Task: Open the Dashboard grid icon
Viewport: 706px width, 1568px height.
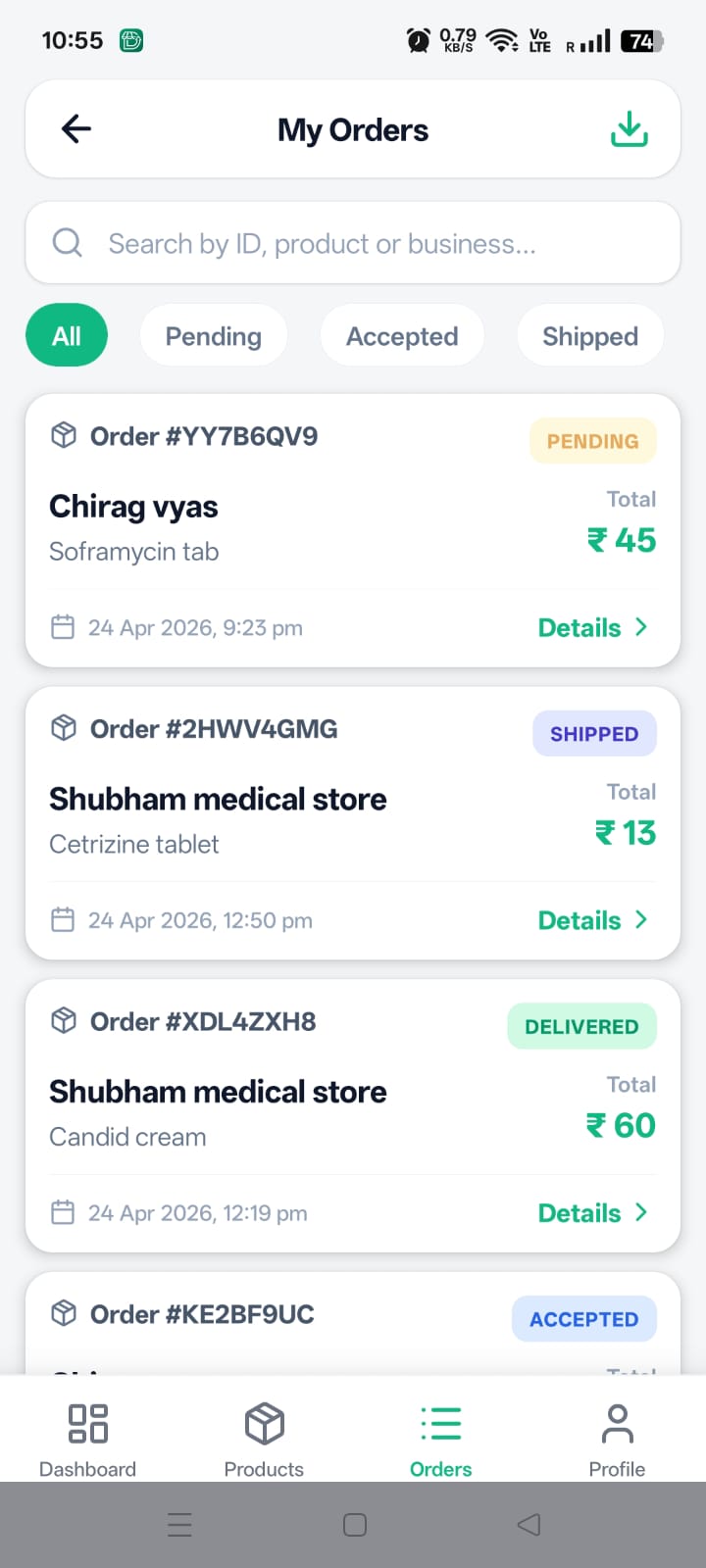Action: [87, 1422]
